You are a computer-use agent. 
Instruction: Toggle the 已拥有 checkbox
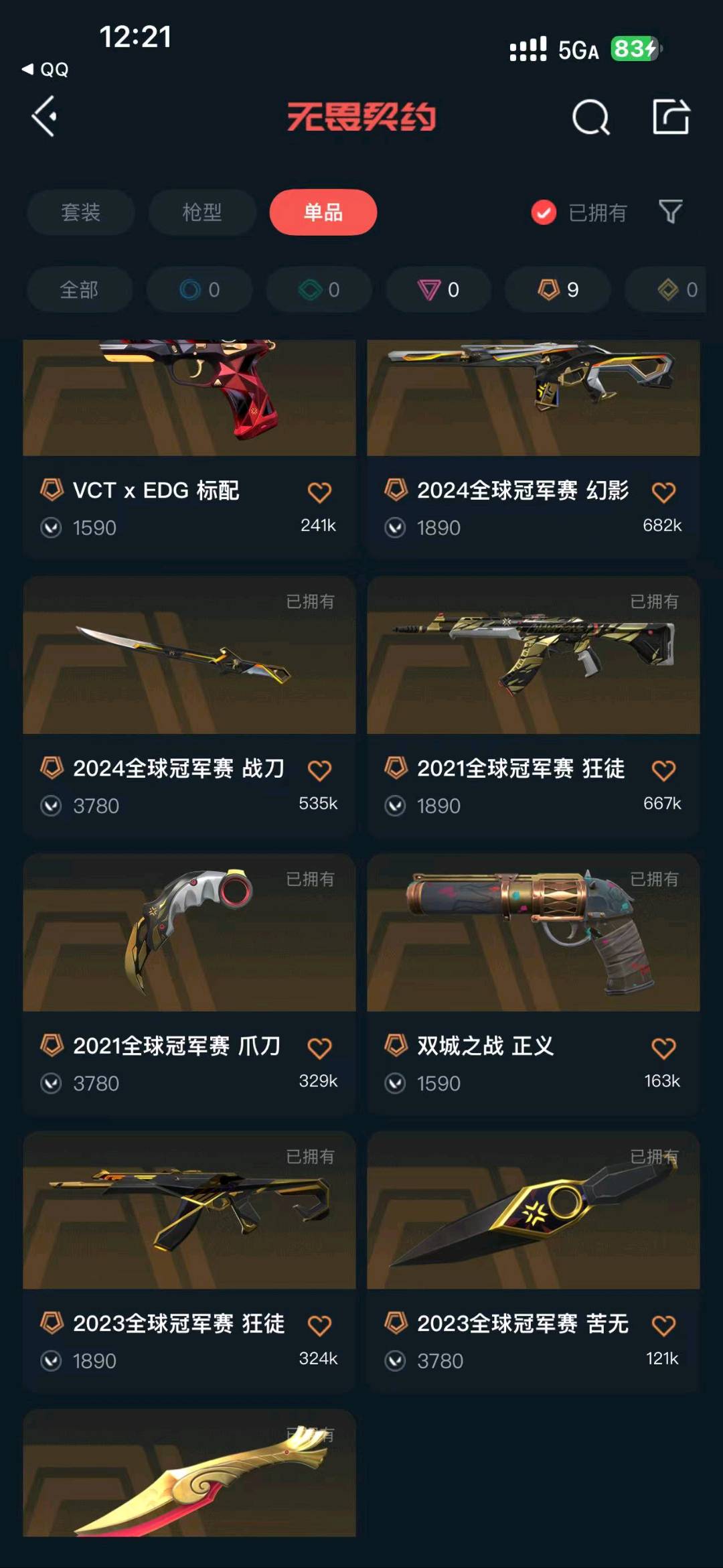(544, 213)
